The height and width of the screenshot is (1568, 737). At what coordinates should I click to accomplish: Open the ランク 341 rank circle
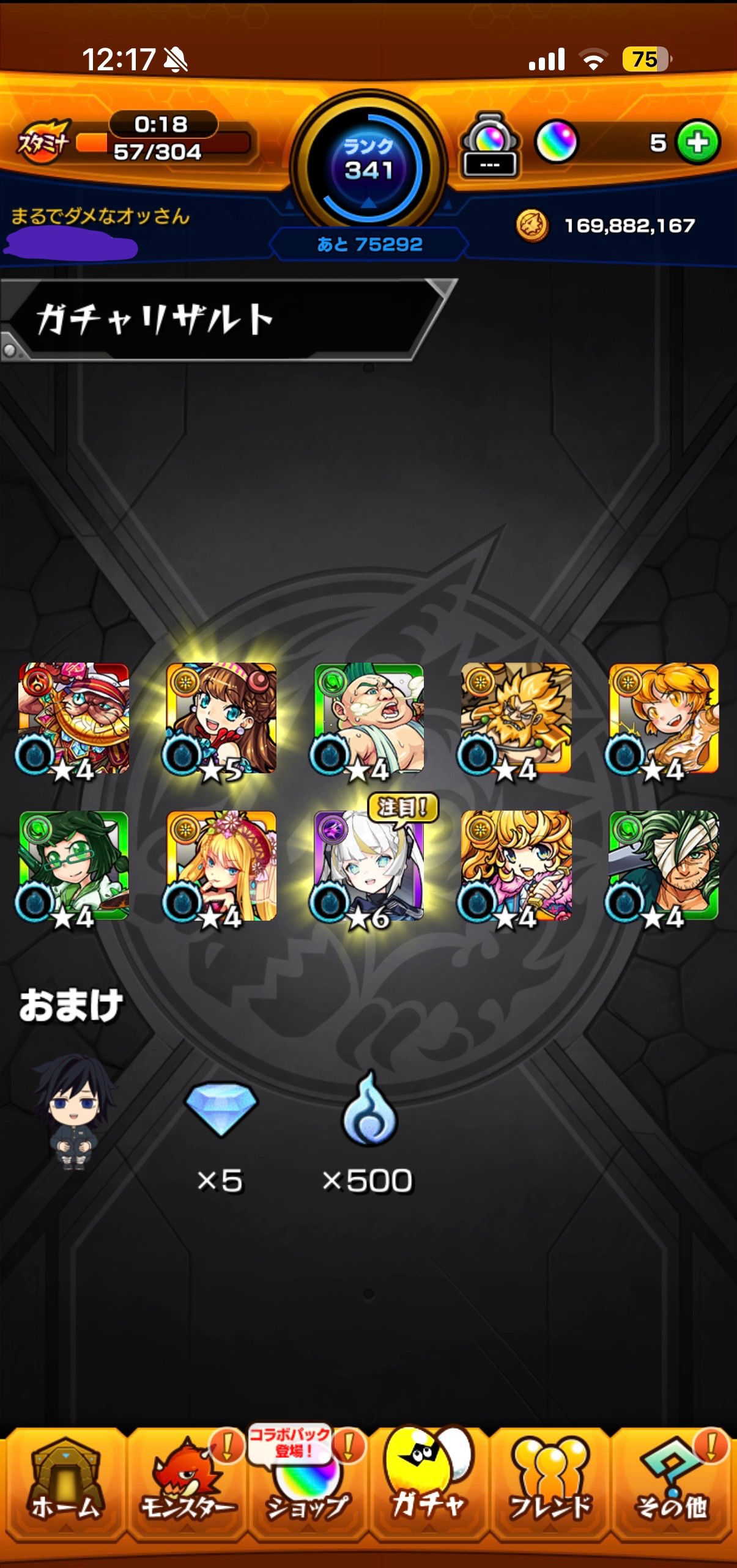pos(368,166)
